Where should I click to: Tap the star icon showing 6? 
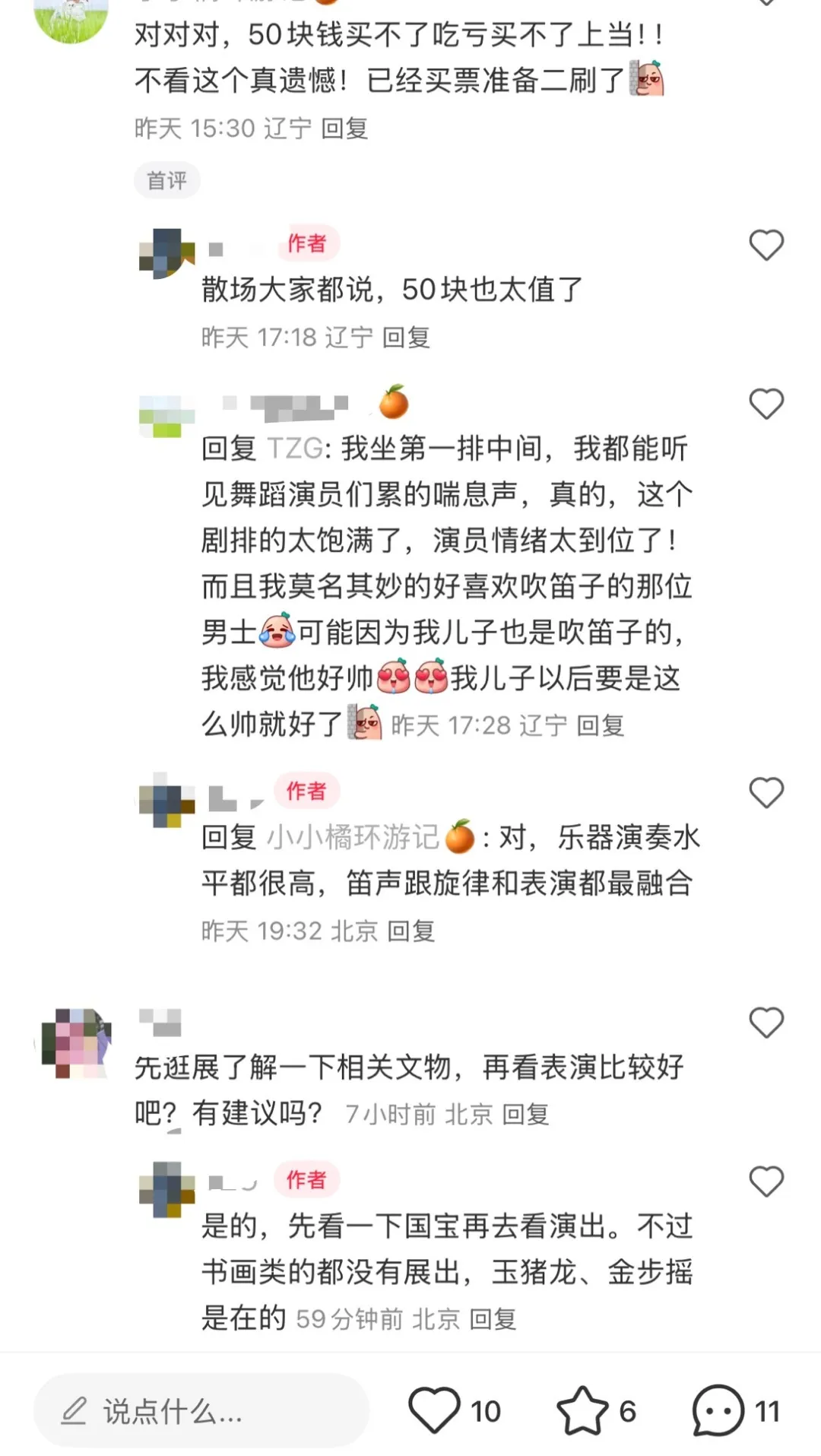pos(583,1410)
